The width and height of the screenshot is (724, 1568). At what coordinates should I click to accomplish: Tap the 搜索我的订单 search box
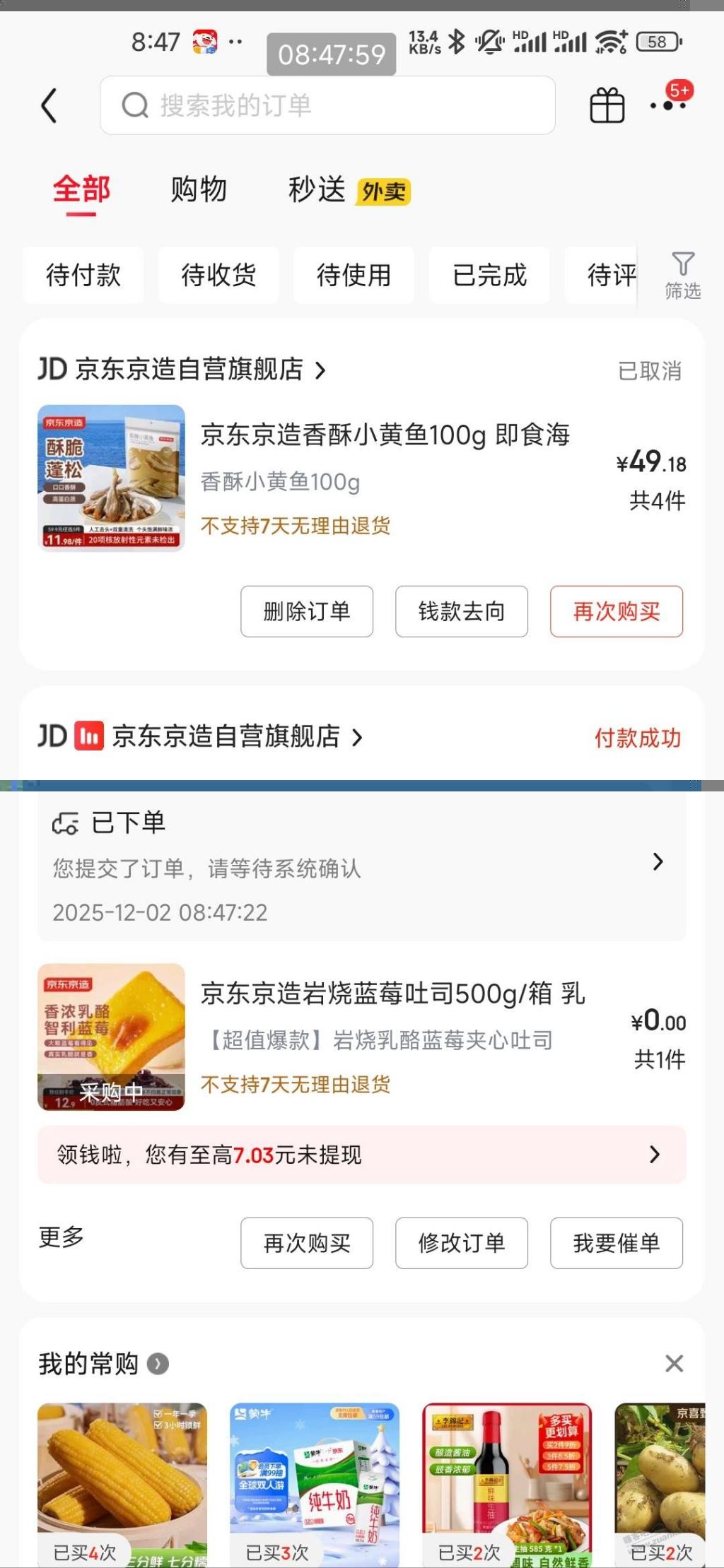click(327, 106)
